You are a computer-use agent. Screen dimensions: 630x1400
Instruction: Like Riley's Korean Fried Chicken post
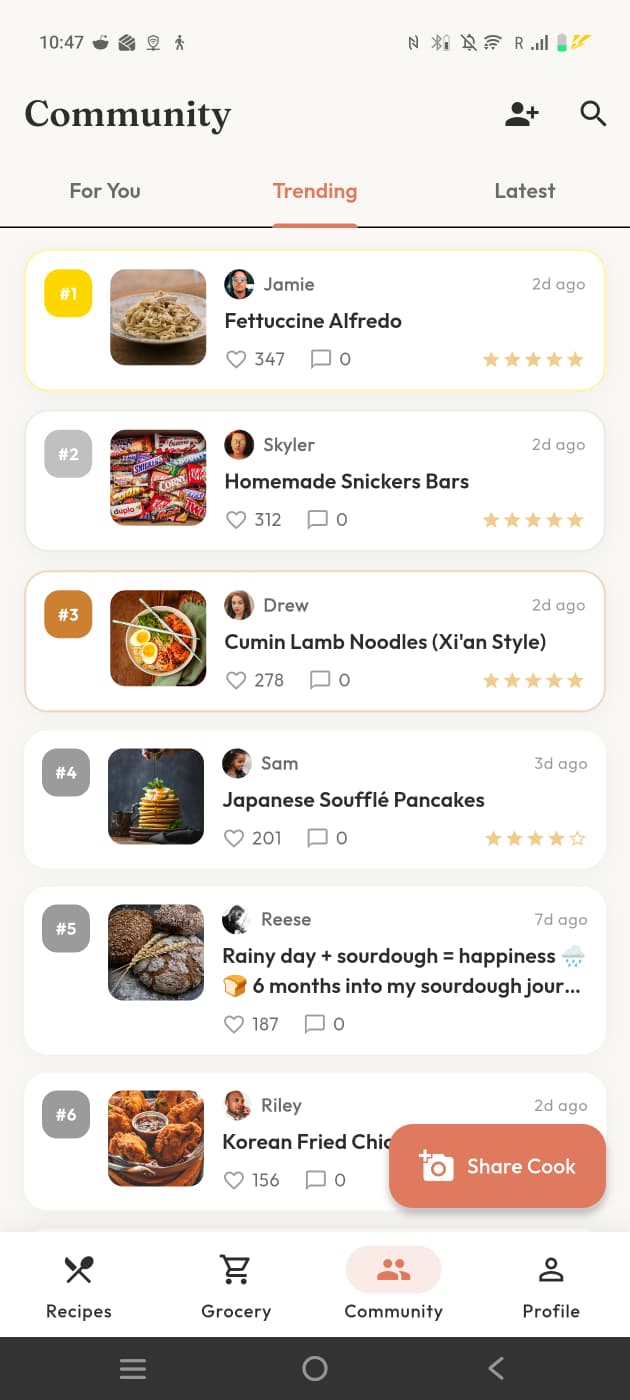coord(252,1180)
